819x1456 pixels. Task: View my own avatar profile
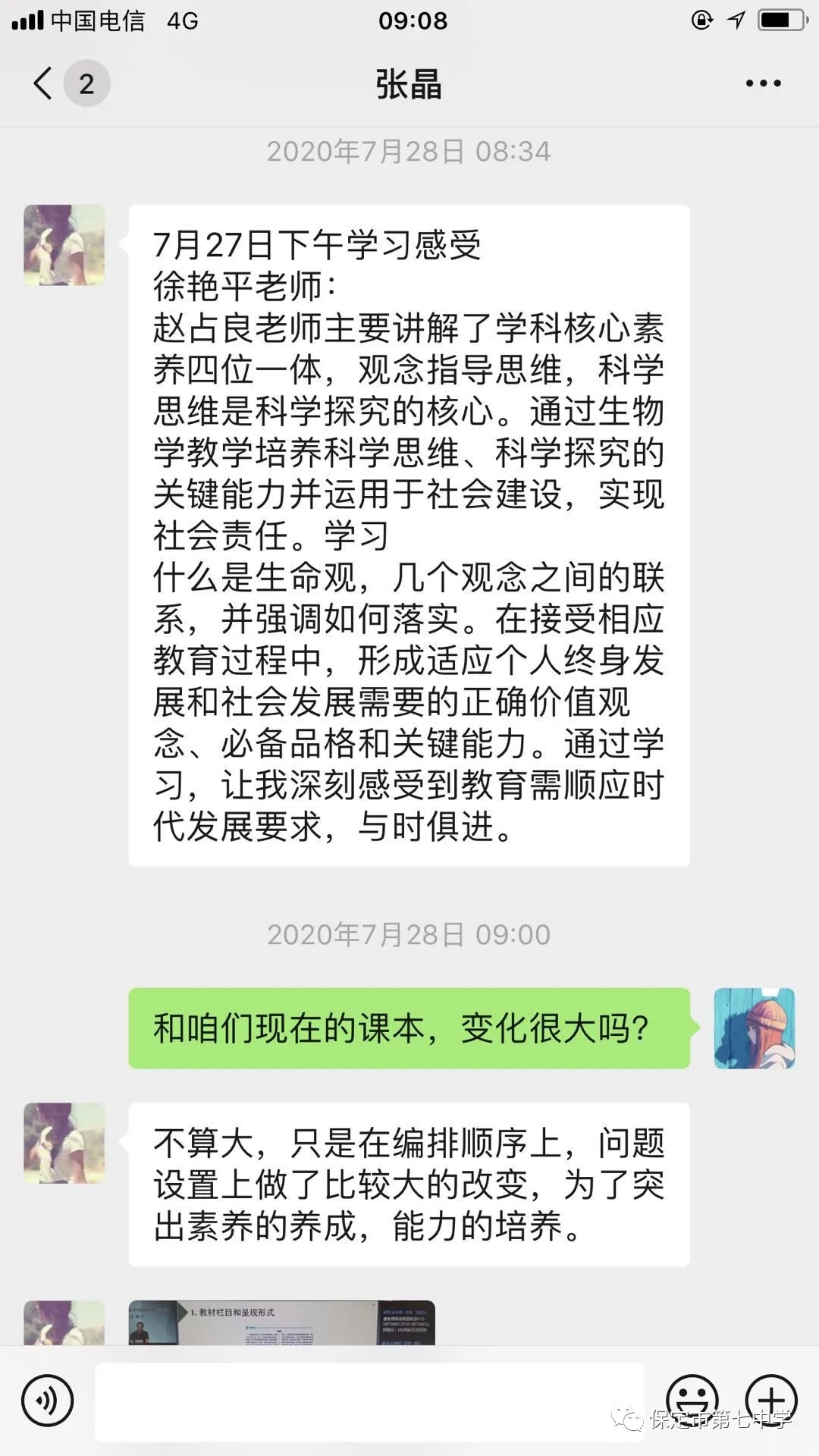pyautogui.click(x=754, y=1028)
